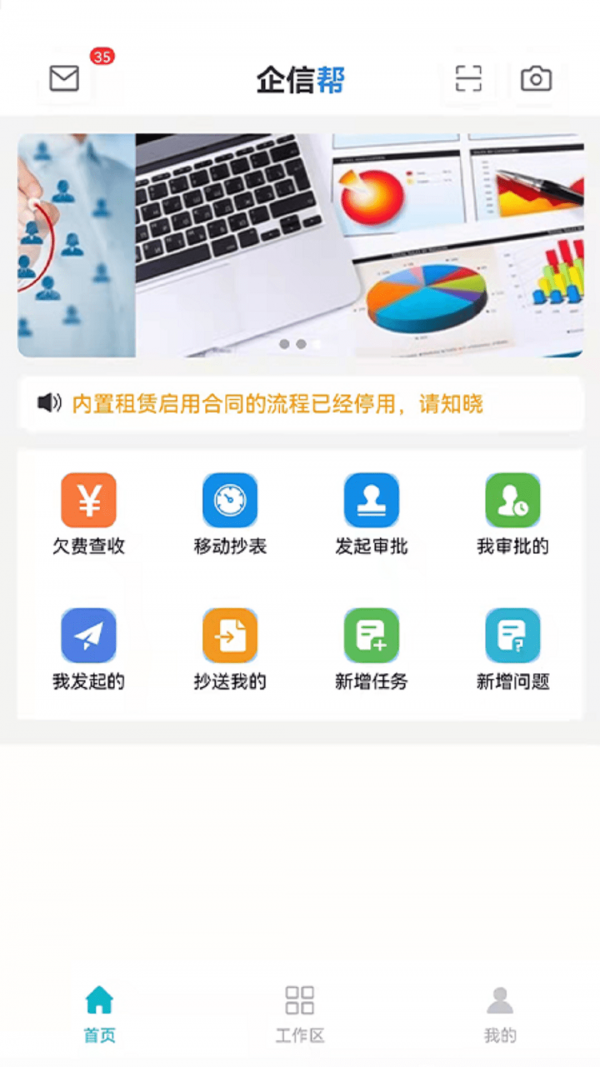Open the camera icon
Screen dimensions: 600x1067
click(x=536, y=79)
